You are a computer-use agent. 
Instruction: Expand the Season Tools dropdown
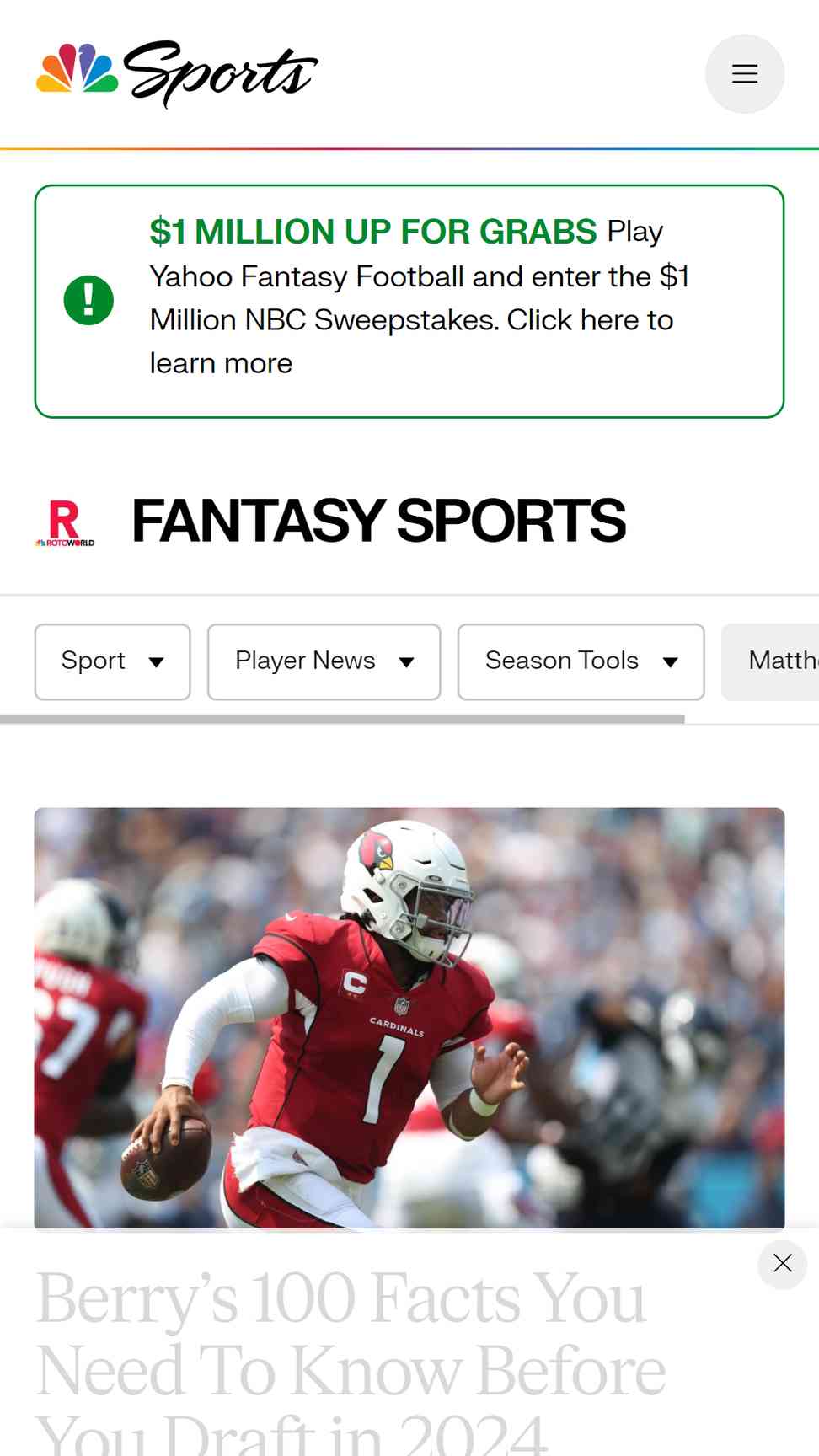(581, 661)
